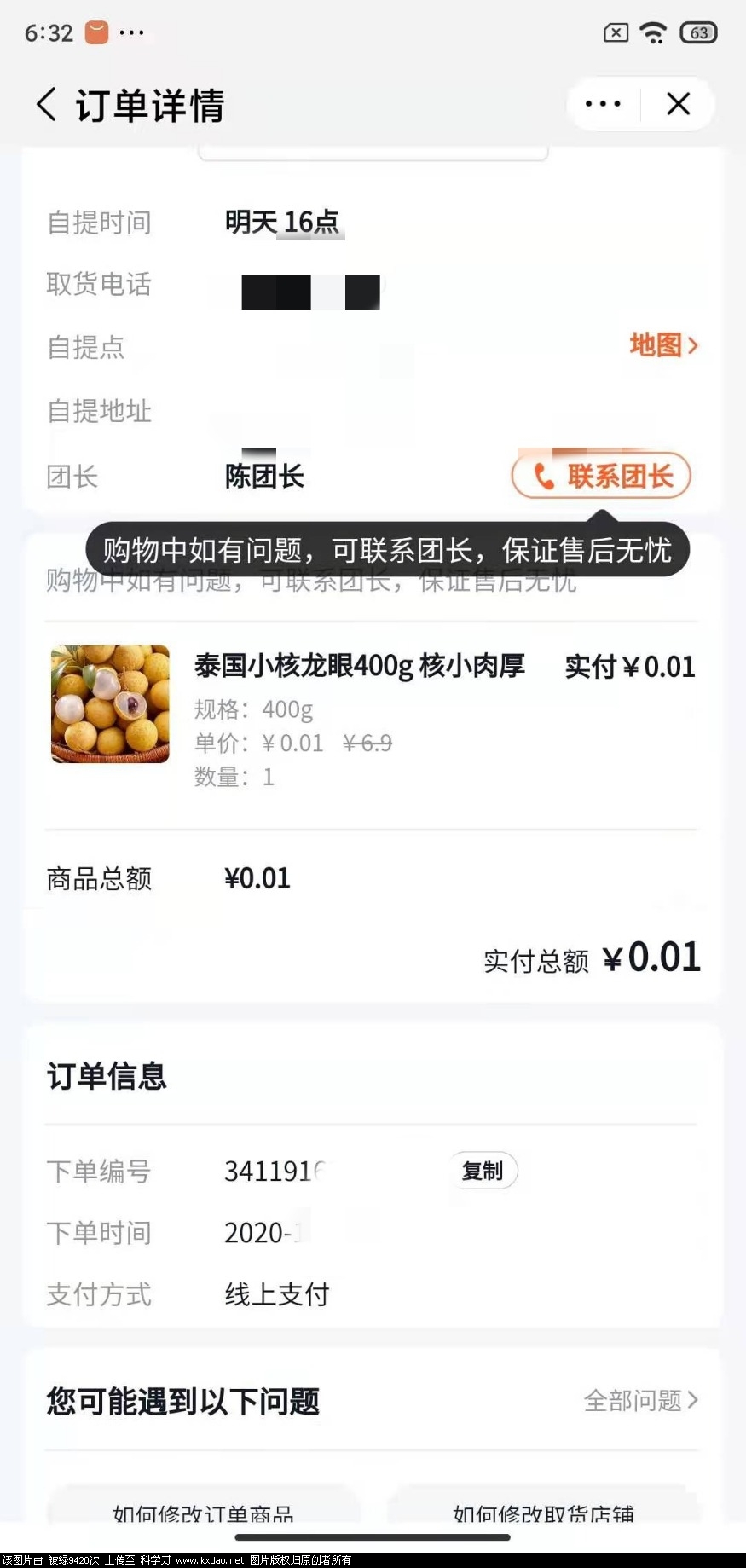Open the 如何修改订单商品 question
The width and height of the screenshot is (746, 1568).
(x=203, y=1513)
